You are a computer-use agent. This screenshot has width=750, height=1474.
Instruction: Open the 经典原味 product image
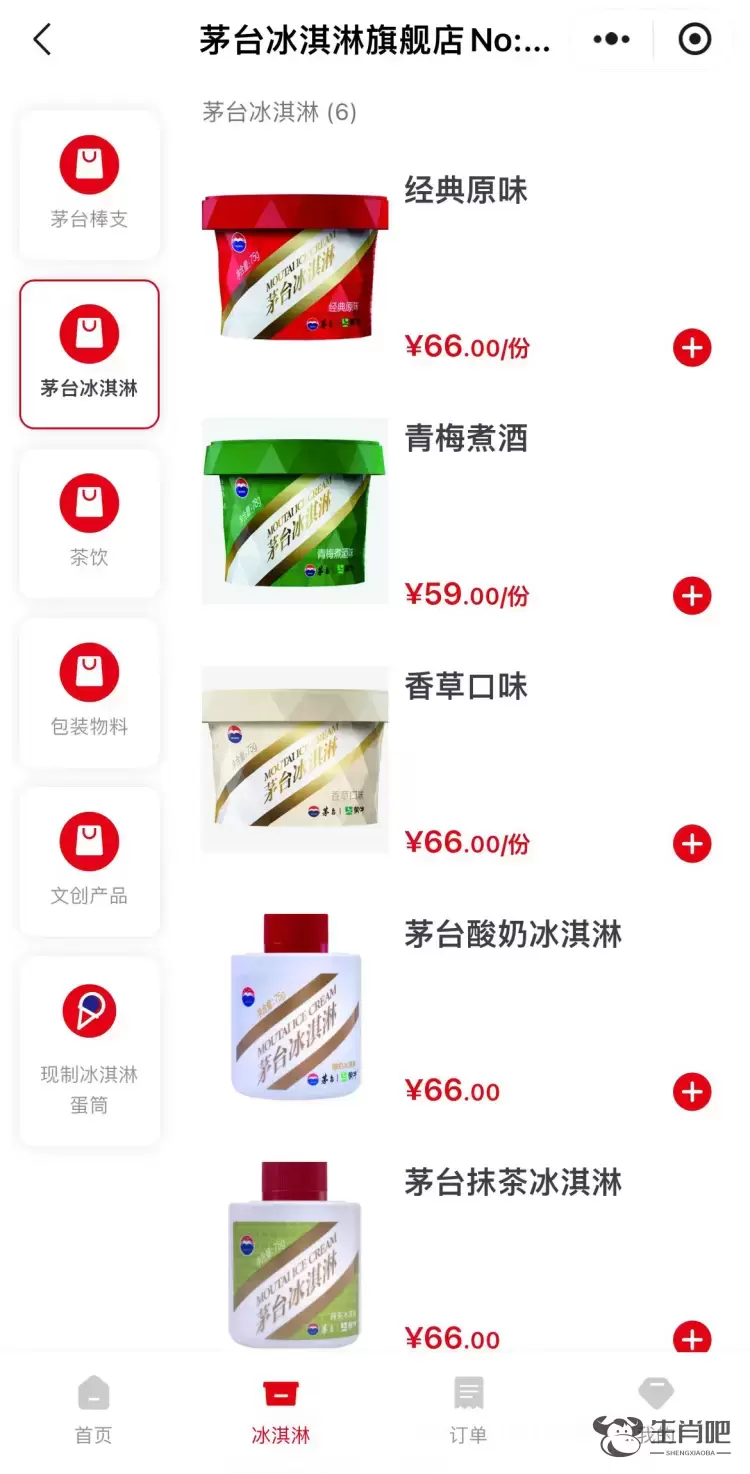point(295,266)
